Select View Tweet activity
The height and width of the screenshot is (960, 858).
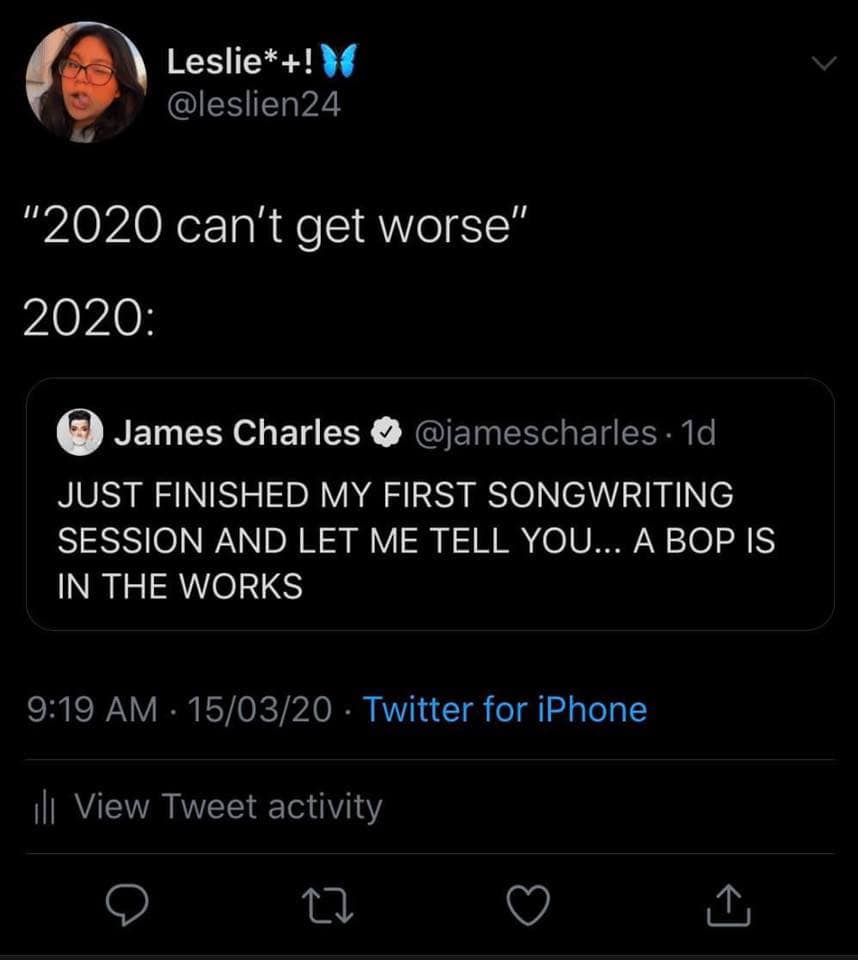tap(225, 806)
